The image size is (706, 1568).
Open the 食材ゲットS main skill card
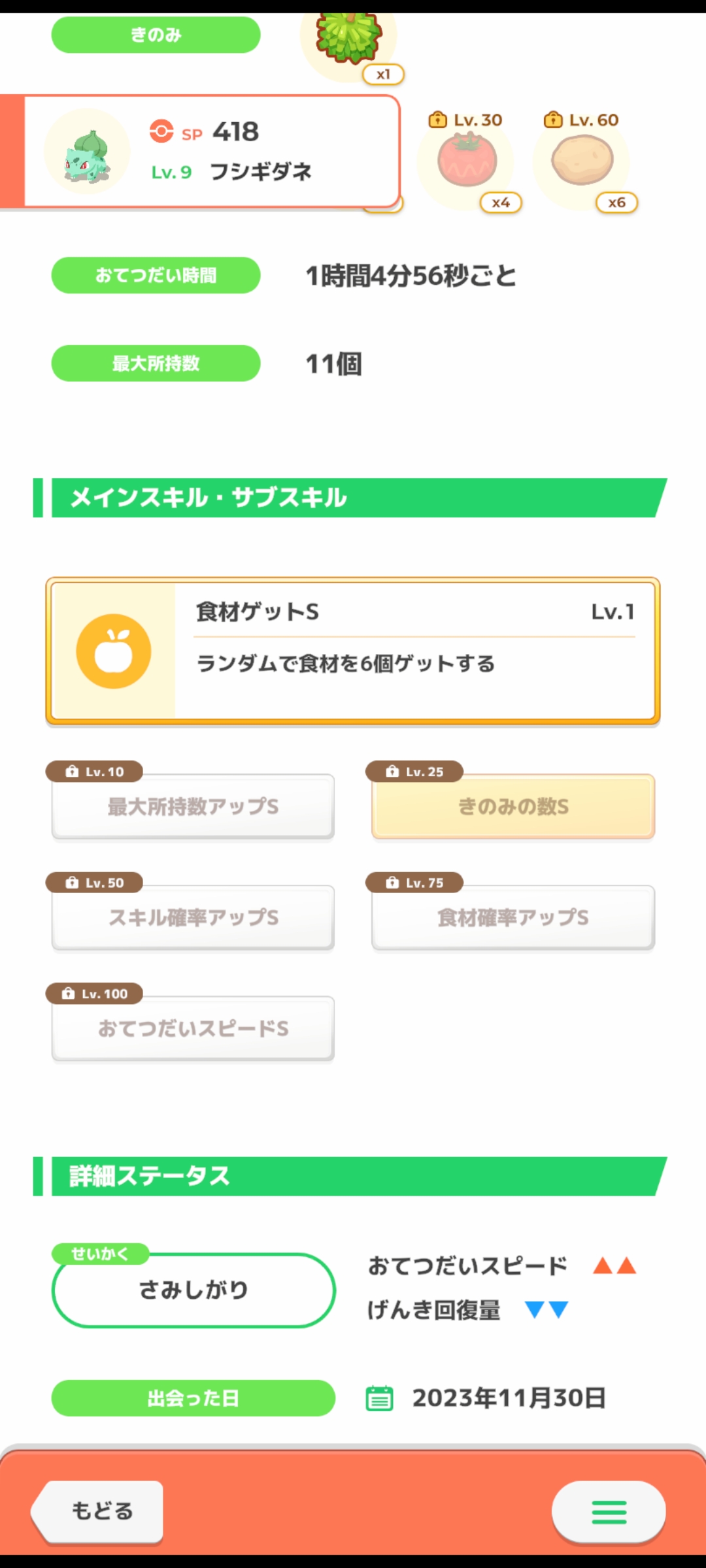pos(353,651)
